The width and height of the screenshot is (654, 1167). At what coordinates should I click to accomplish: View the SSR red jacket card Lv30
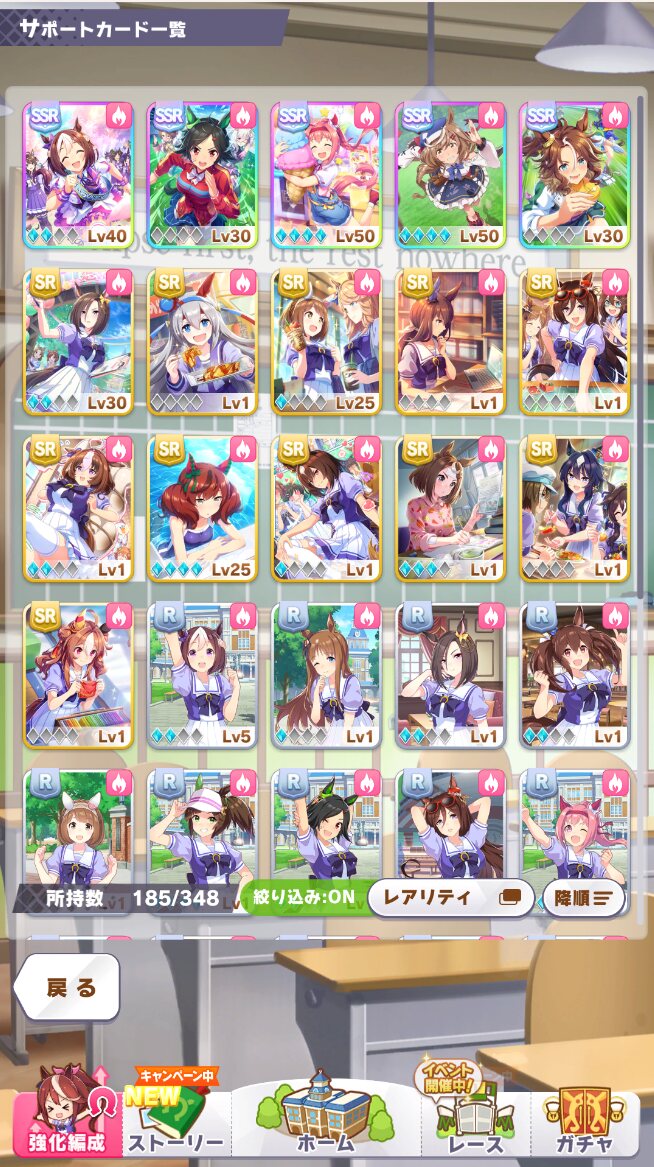(202, 174)
